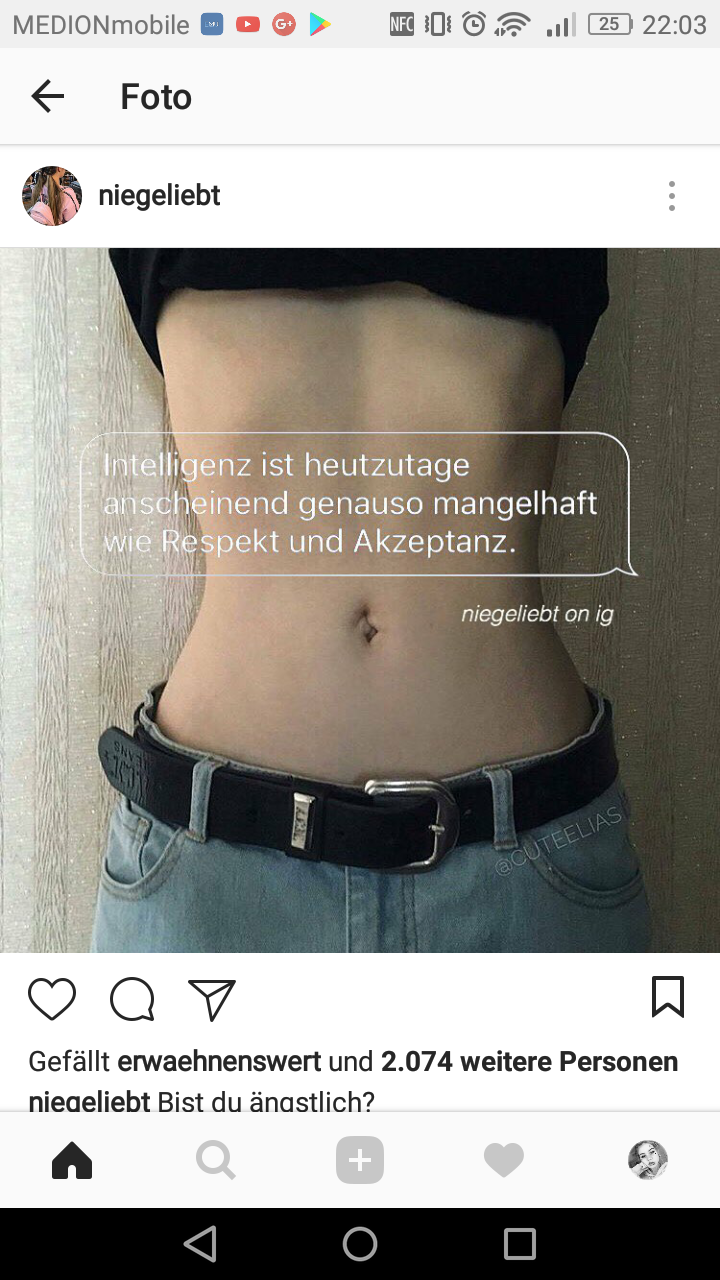Like niegeliebt's post
Screen dimensions: 720x1280
[52, 998]
